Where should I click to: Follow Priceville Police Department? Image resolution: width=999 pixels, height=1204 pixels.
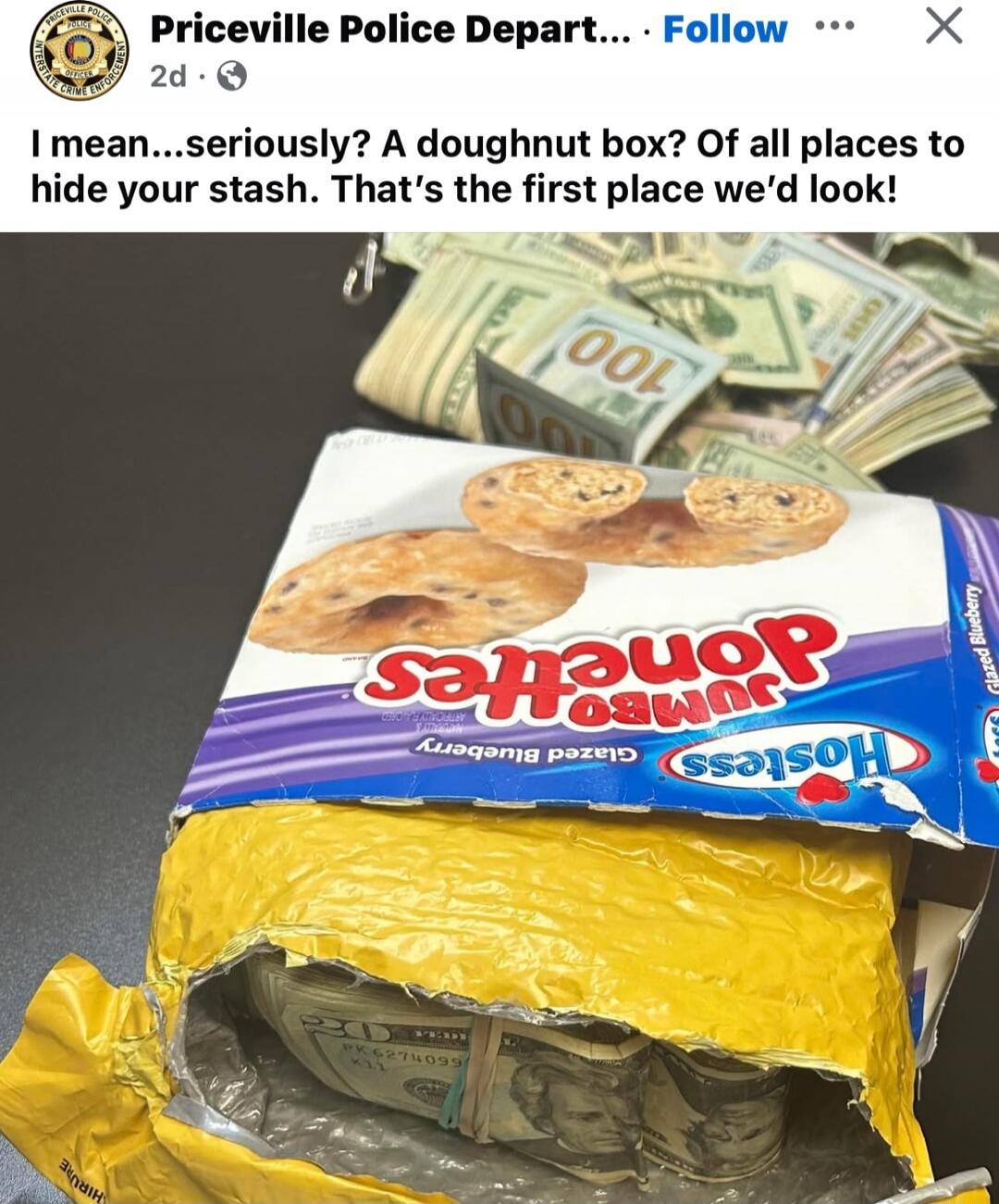point(724,30)
